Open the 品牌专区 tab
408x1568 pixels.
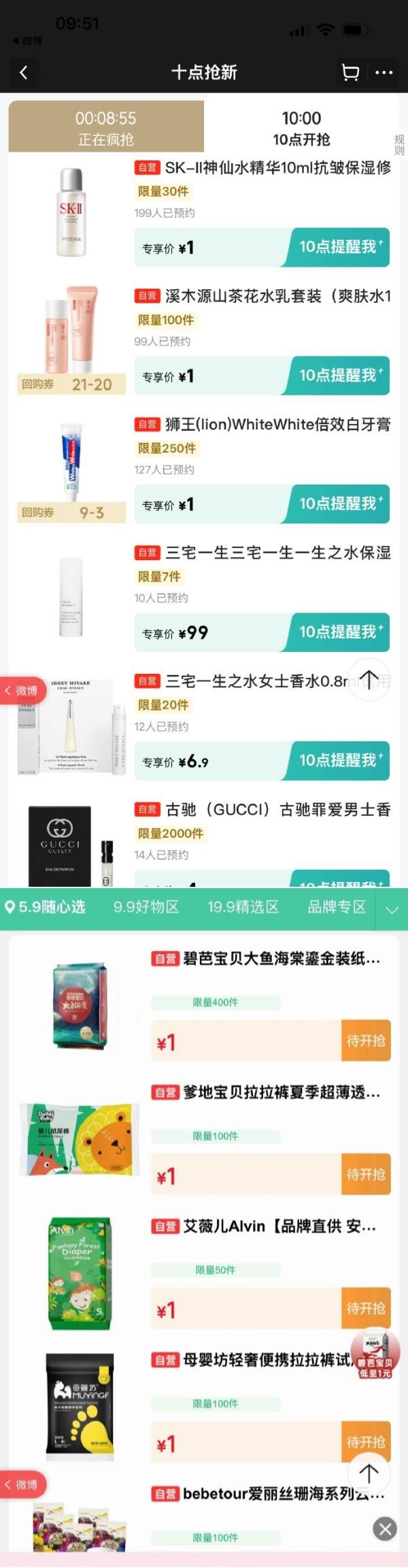pos(337,907)
